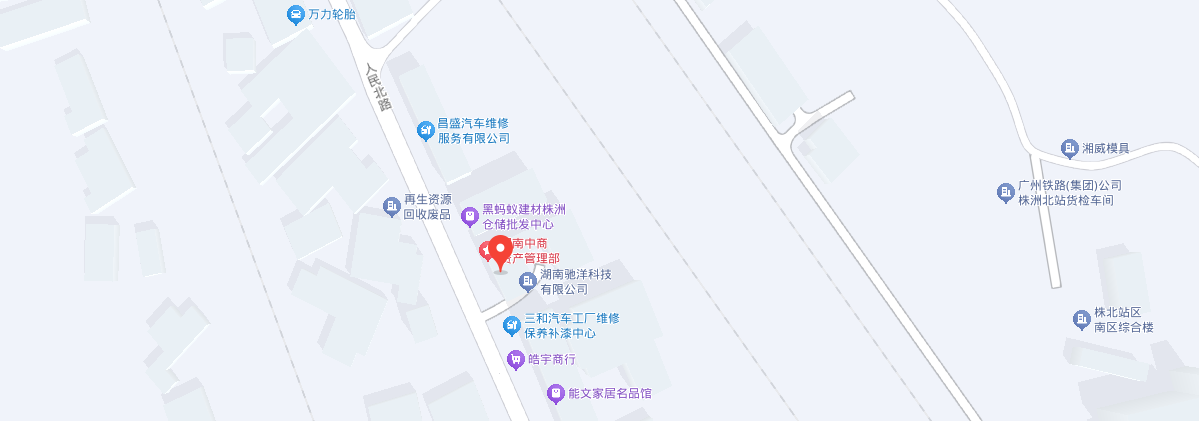Tap the 万力轮胎 map marker

[x=296, y=14]
